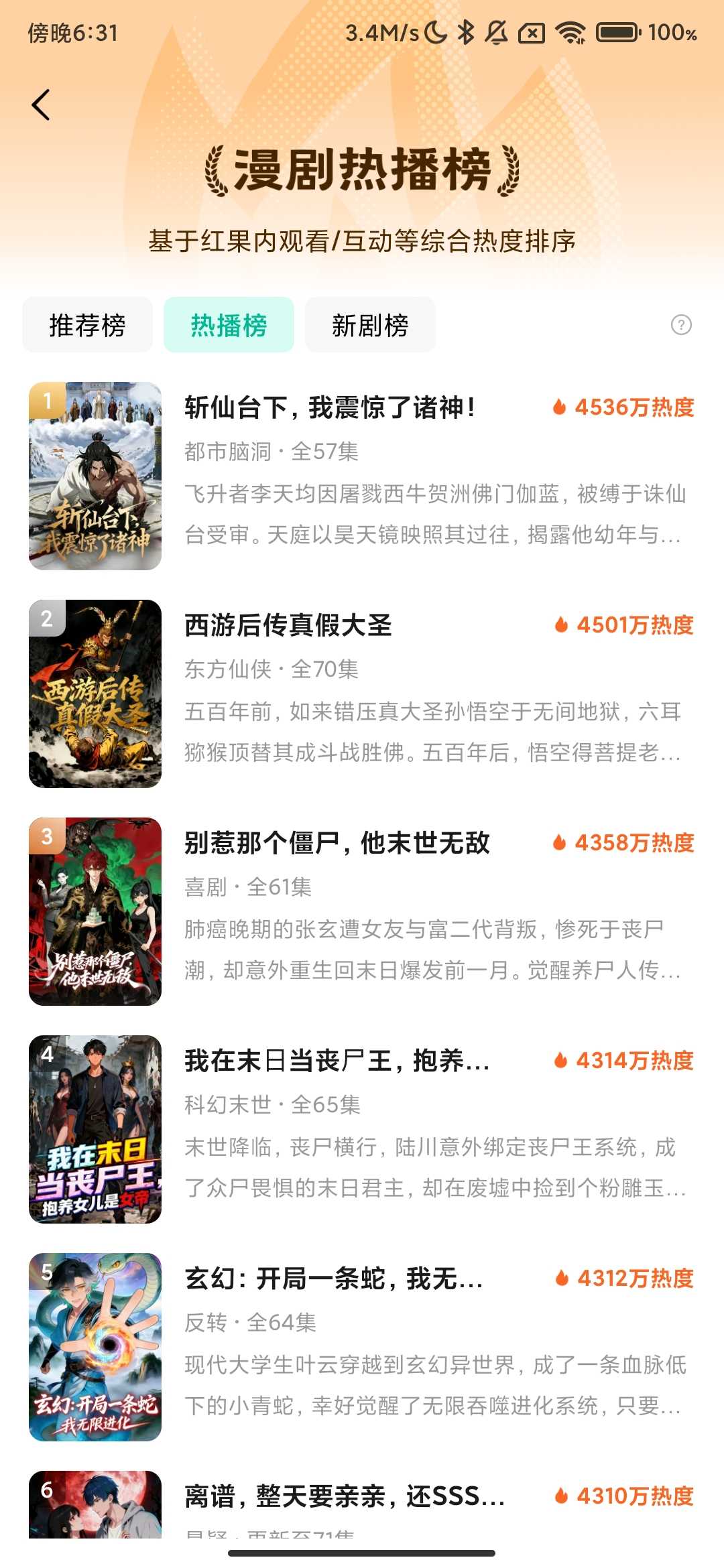The height and width of the screenshot is (1568, 724).
Task: Open the ranking help question-mark icon
Action: [681, 326]
